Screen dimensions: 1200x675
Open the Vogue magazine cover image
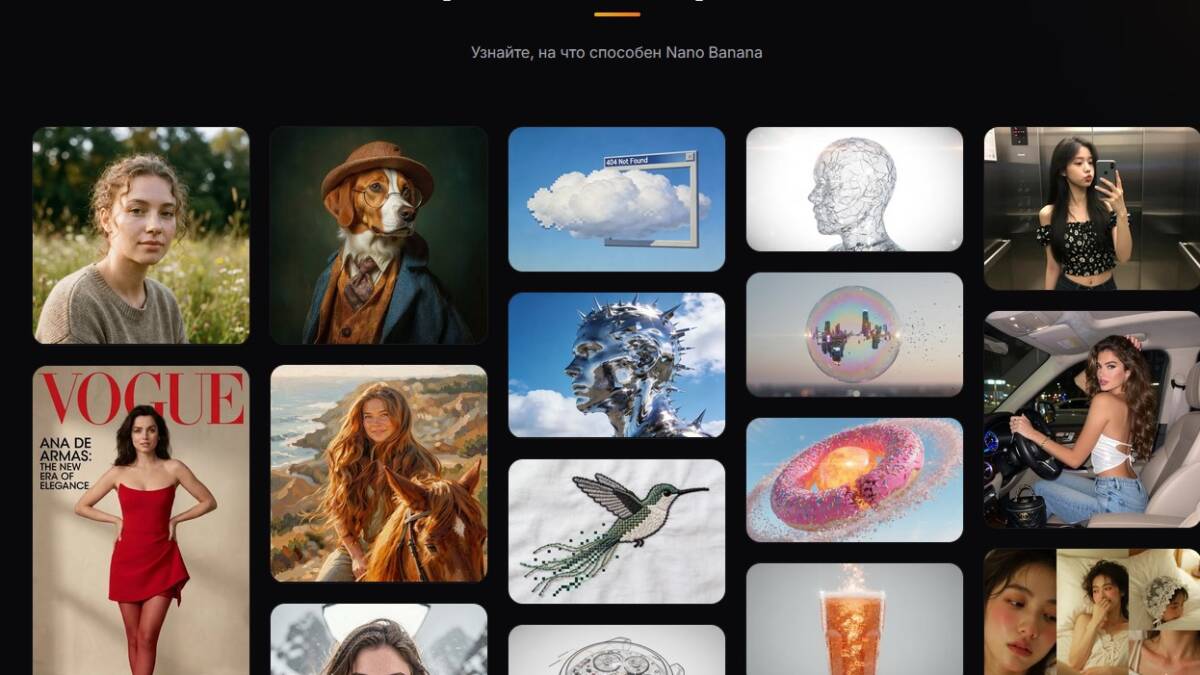pos(141,520)
